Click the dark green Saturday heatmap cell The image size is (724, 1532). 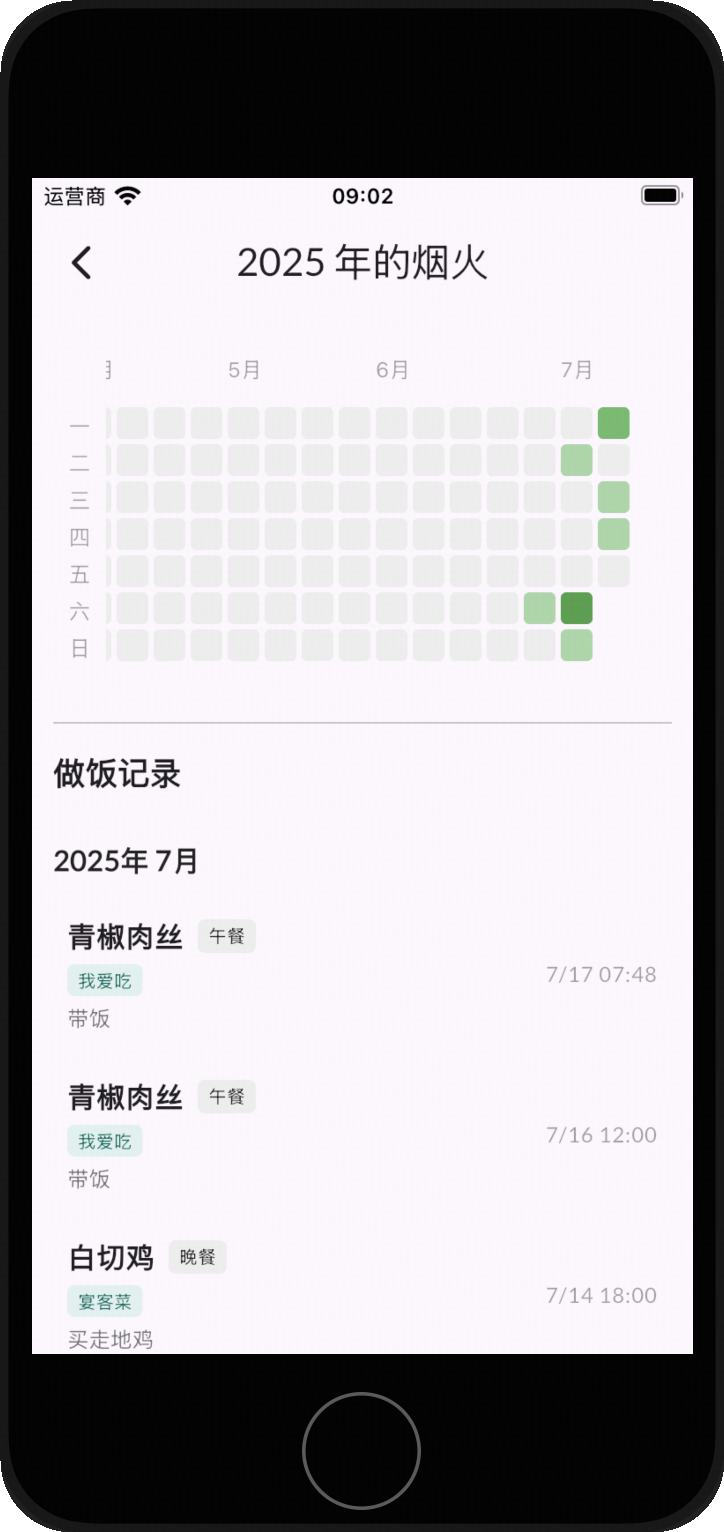click(576, 609)
